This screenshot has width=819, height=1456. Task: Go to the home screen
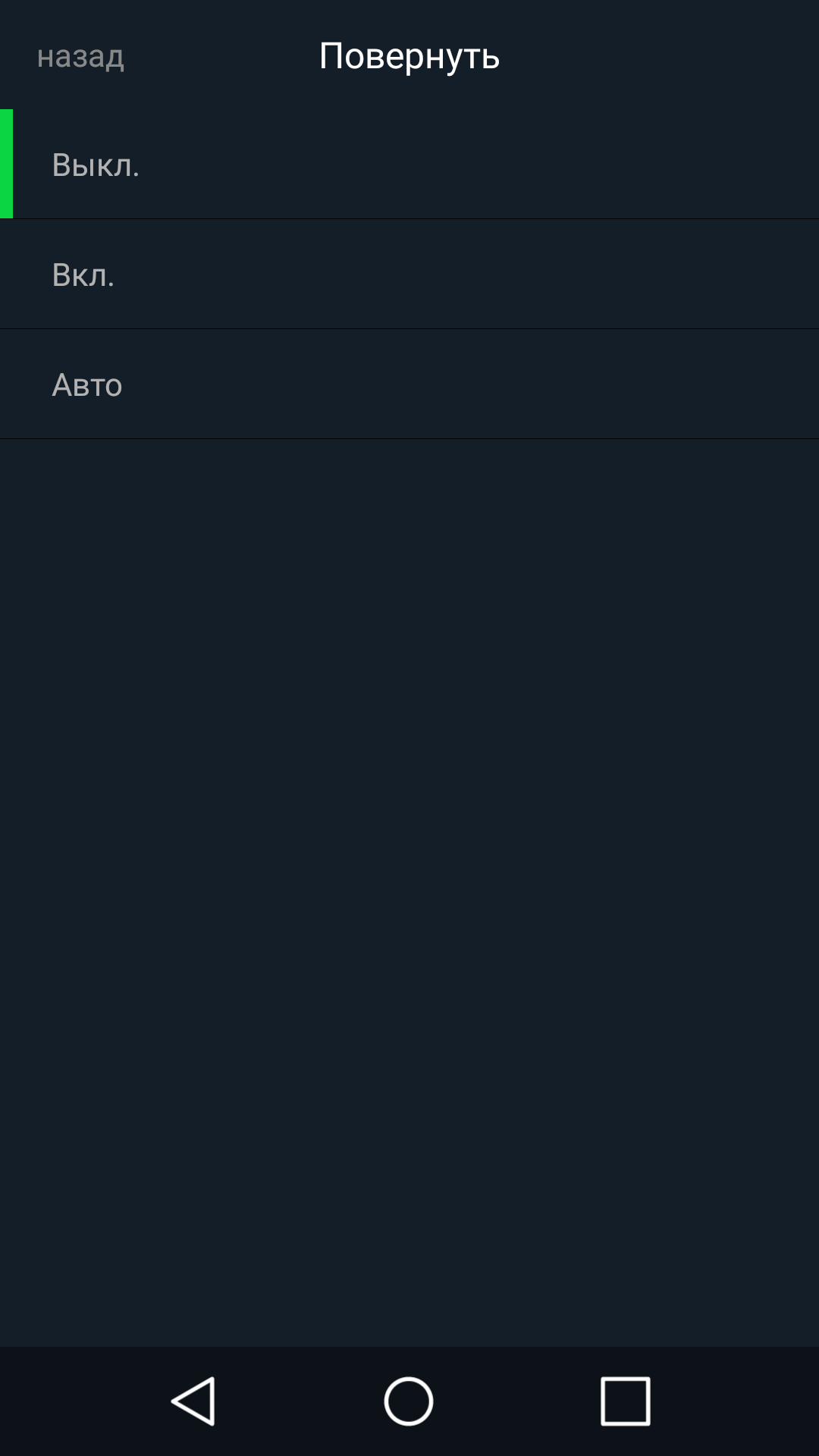tap(409, 1401)
